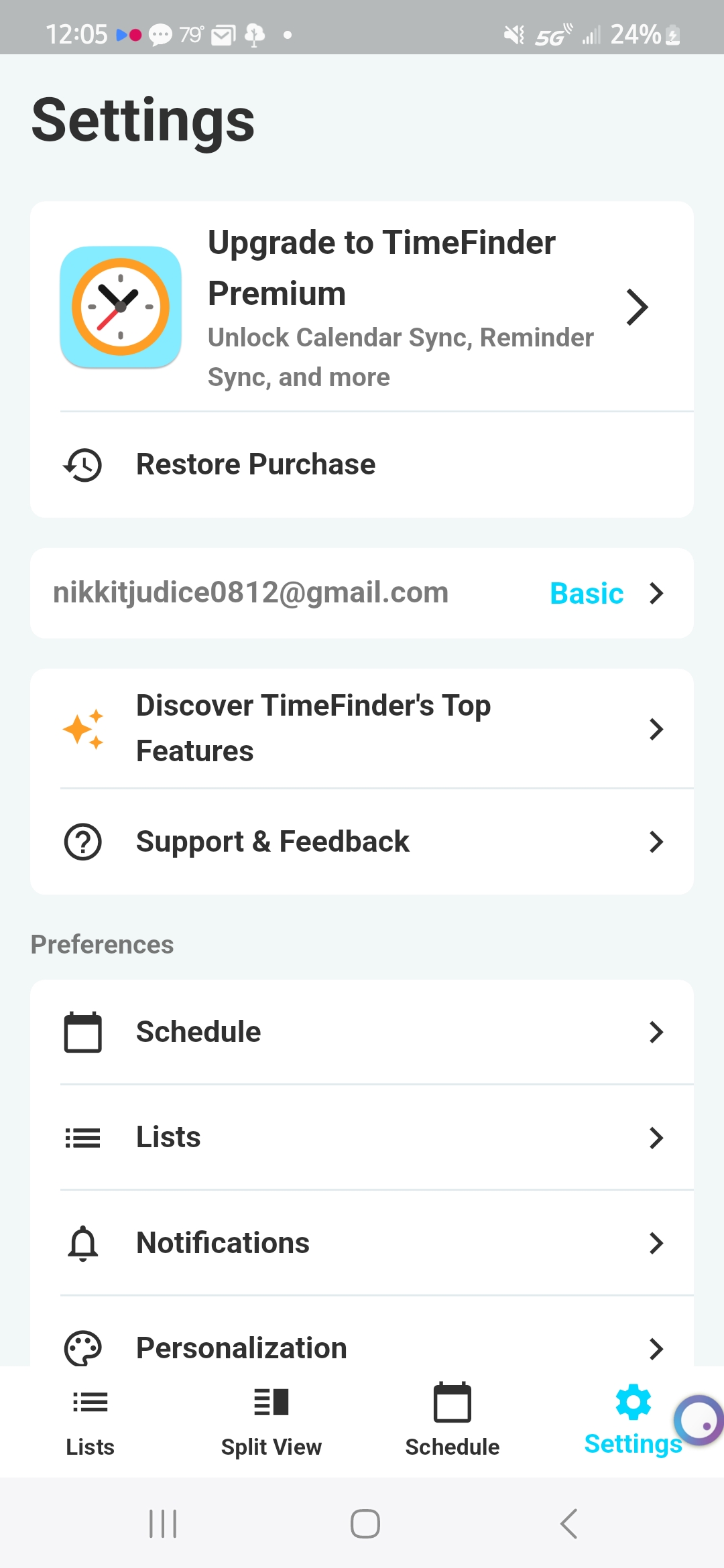Open Lists preferences
The image size is (724, 1568).
[362, 1137]
